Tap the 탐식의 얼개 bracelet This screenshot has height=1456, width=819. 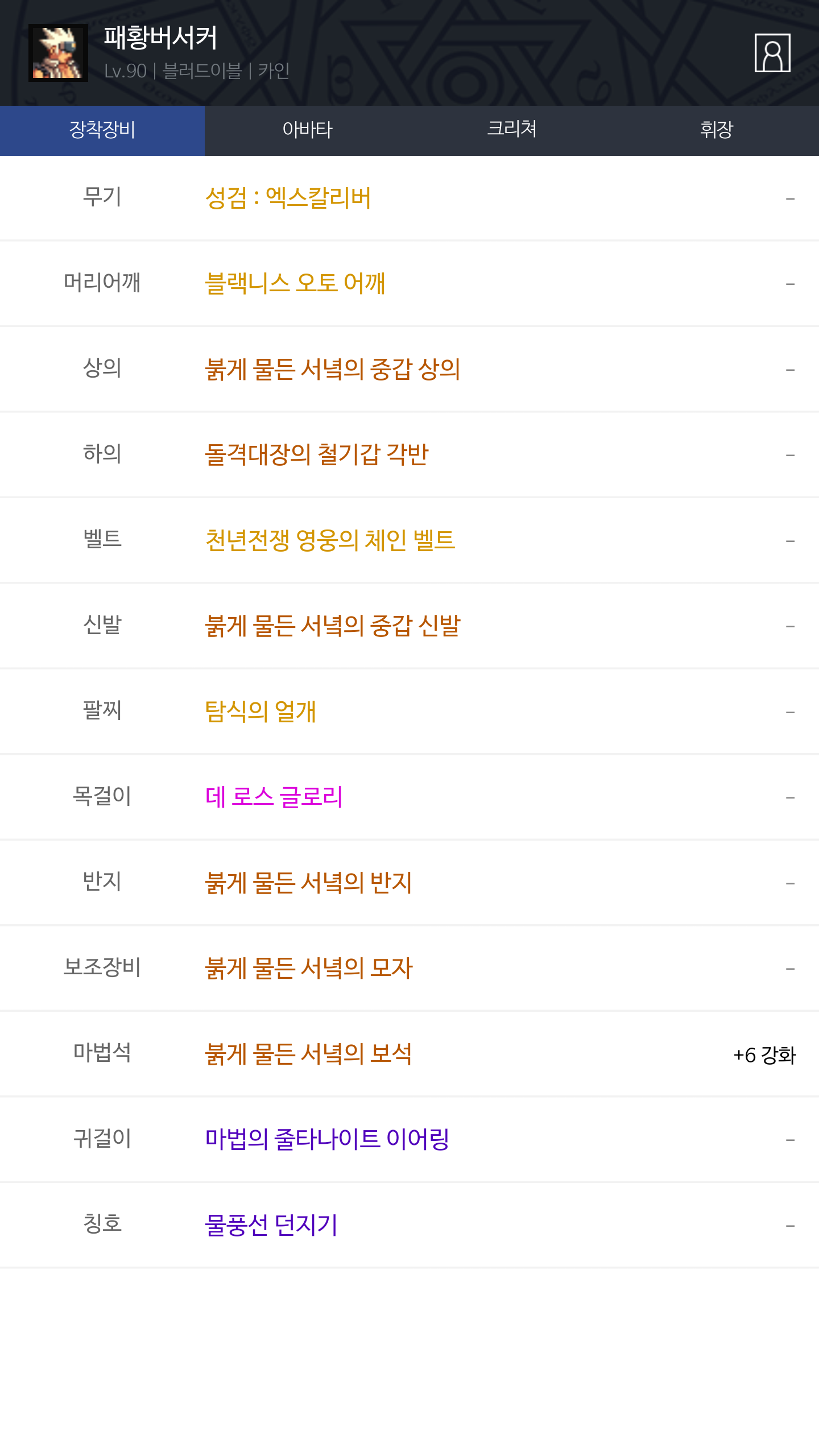pos(260,712)
